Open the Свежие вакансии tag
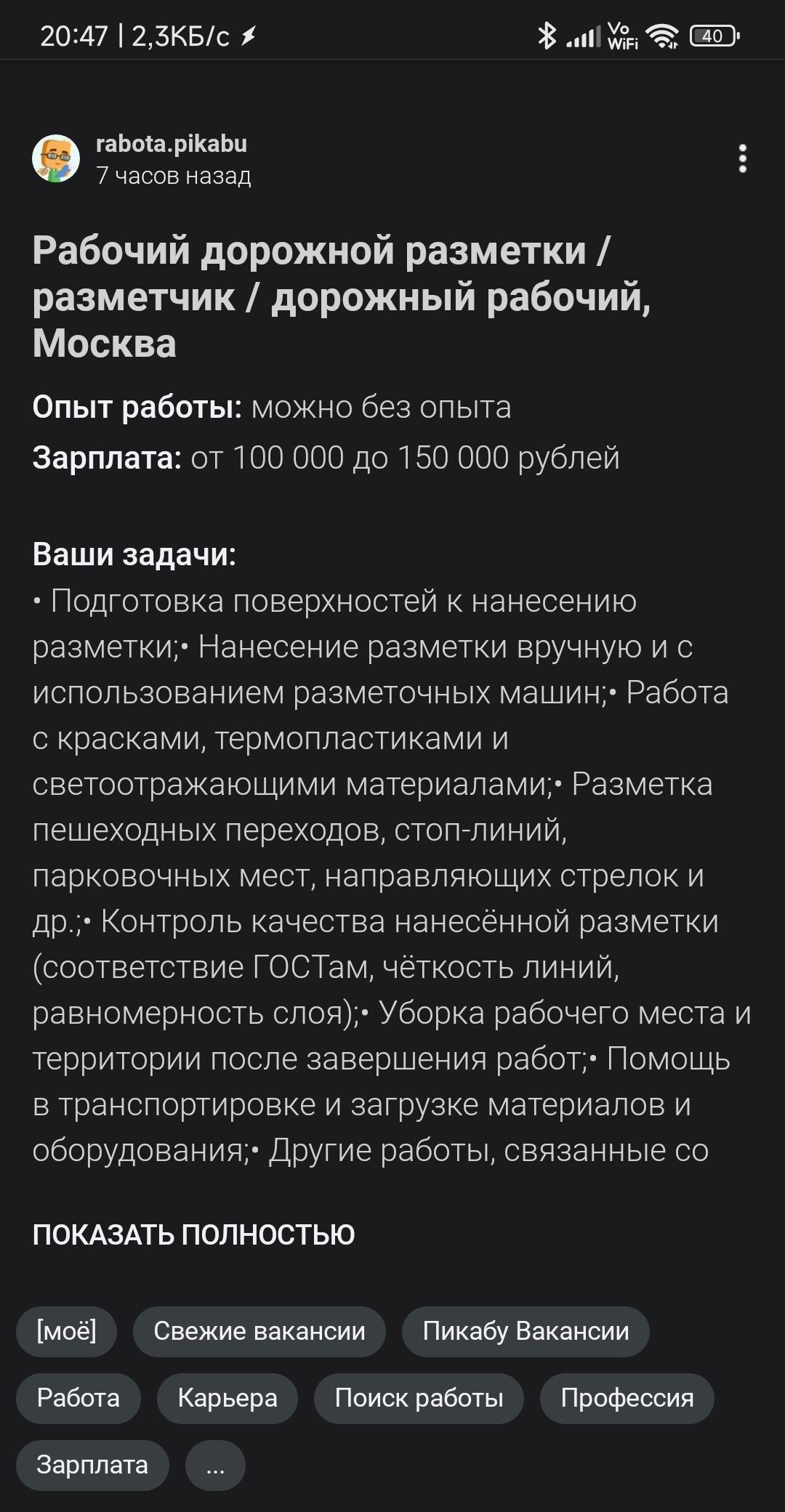Viewport: 785px width, 1512px height. point(259,1331)
